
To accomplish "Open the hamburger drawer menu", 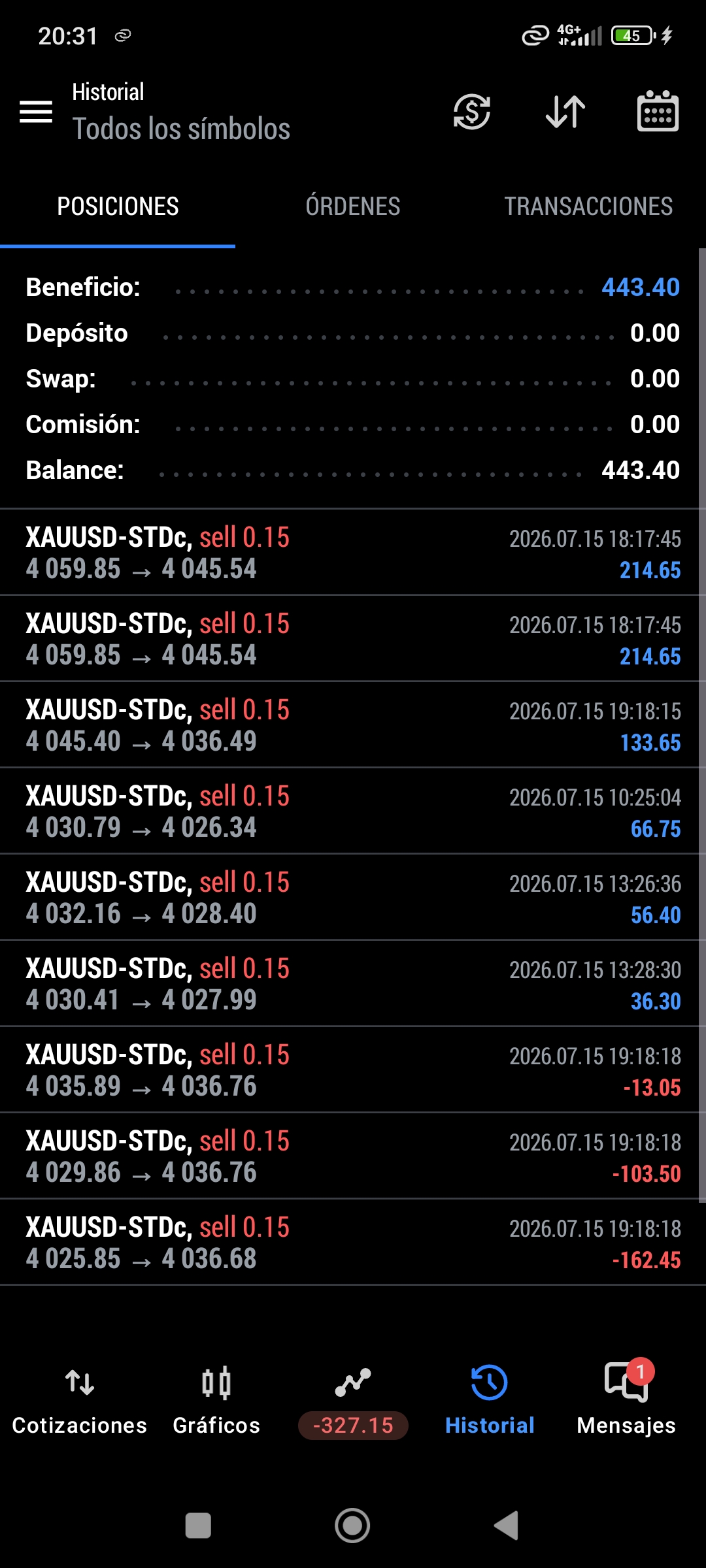I will coord(36,112).
